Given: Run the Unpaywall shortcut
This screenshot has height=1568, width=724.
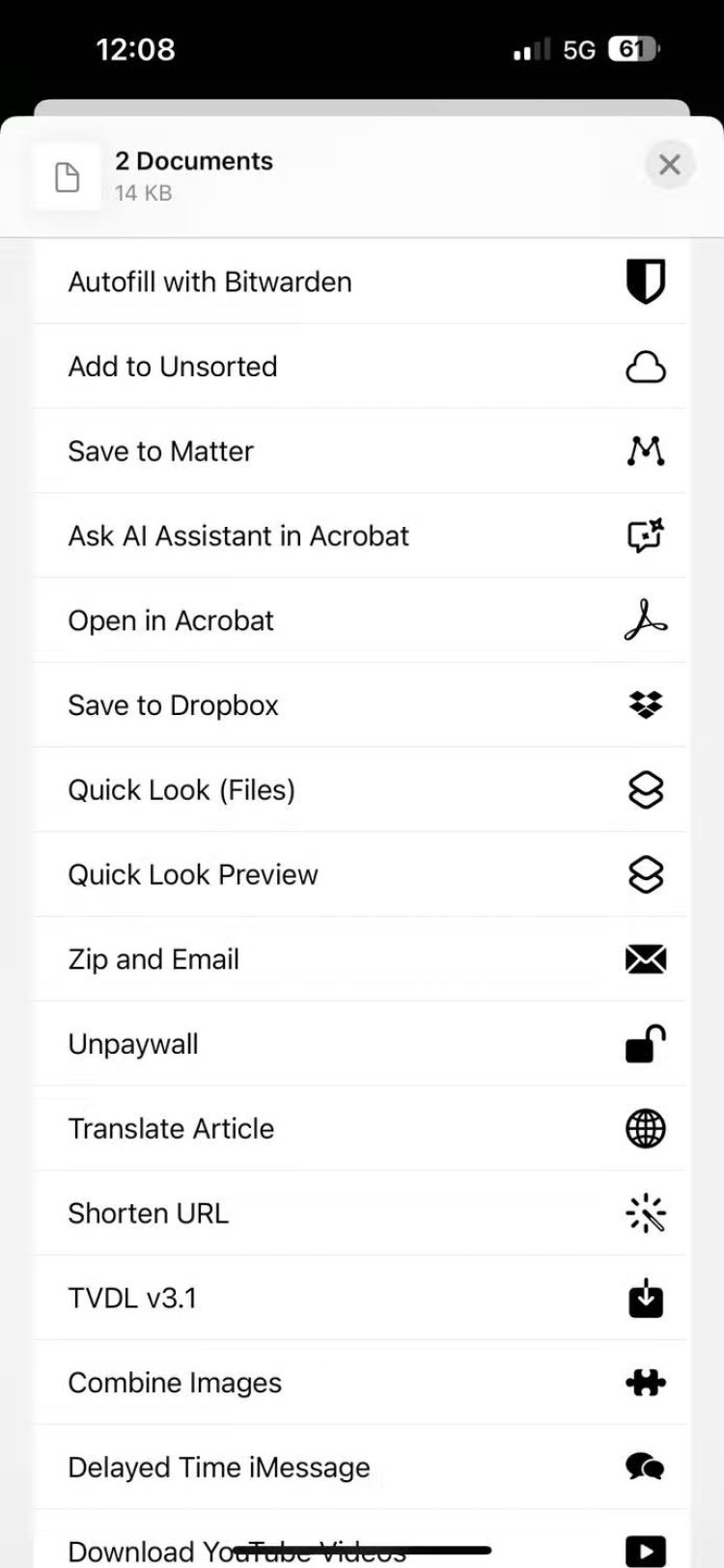Looking at the screenshot, I should pyautogui.click(x=360, y=1044).
